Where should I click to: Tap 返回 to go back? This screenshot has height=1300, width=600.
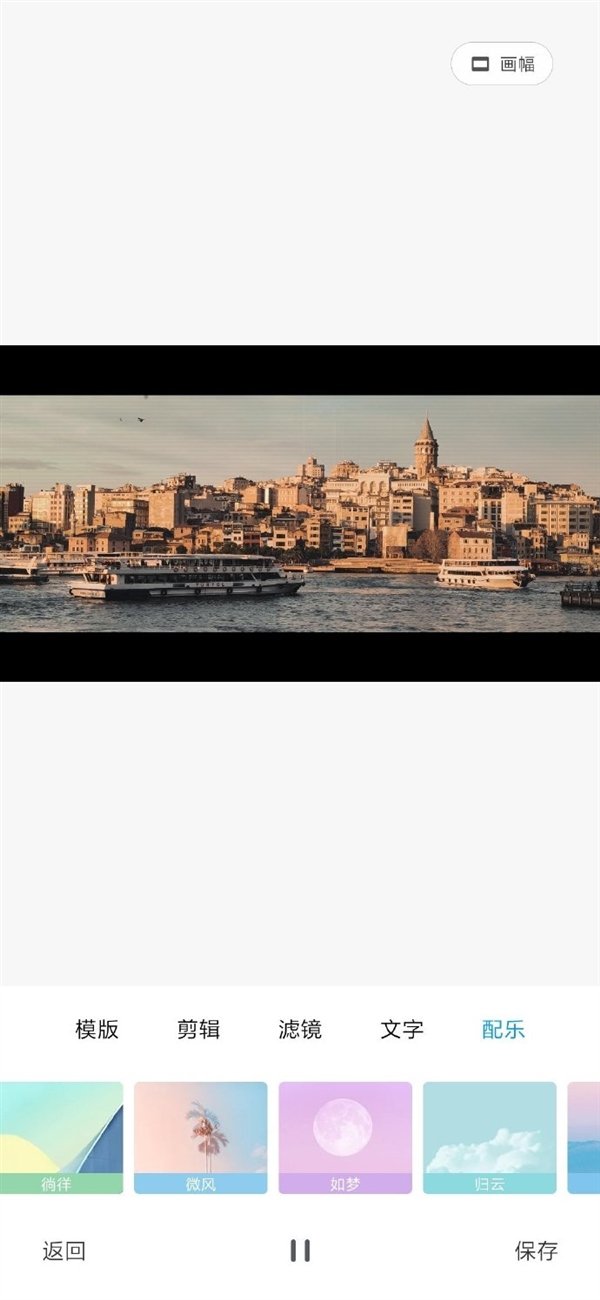click(64, 1250)
